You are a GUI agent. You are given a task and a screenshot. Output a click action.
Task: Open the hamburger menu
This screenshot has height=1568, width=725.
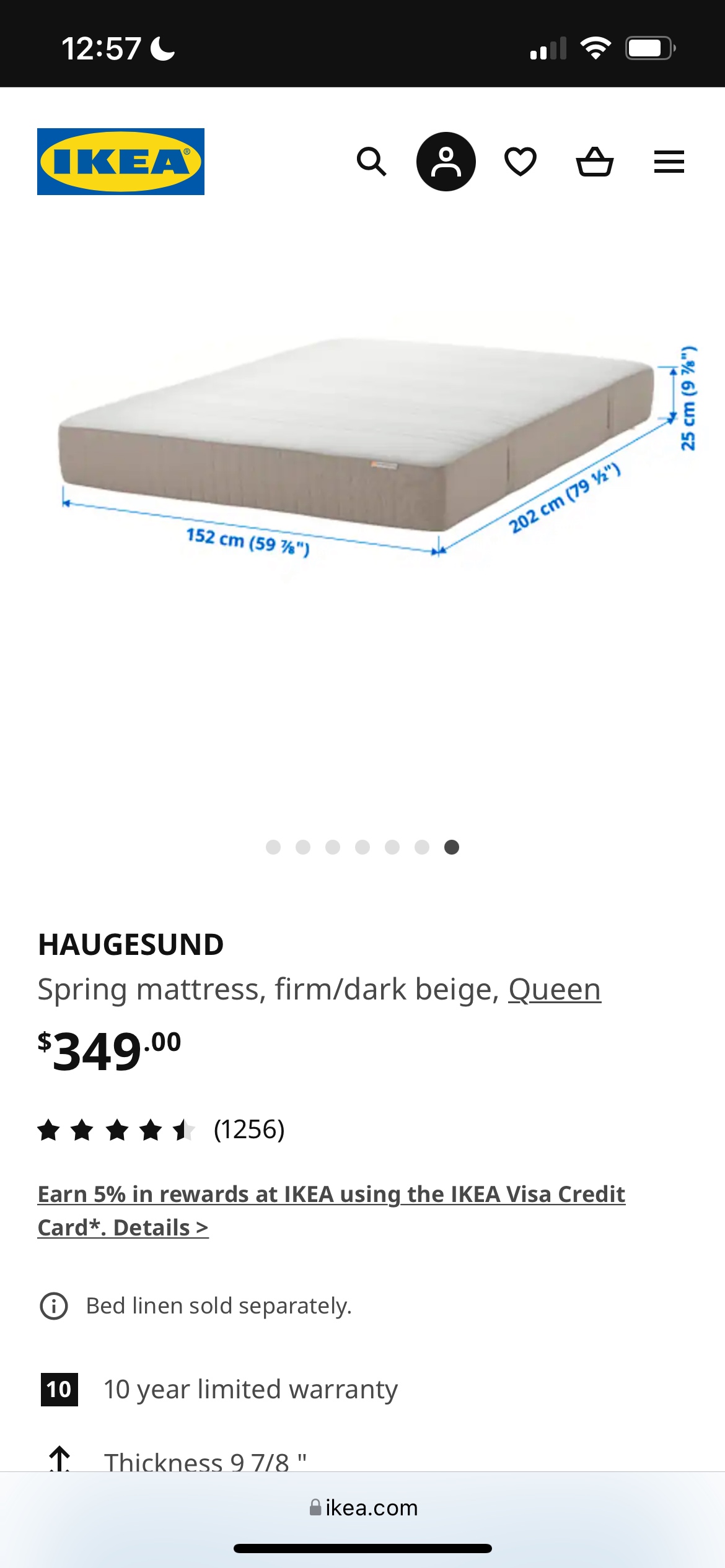[x=669, y=162]
